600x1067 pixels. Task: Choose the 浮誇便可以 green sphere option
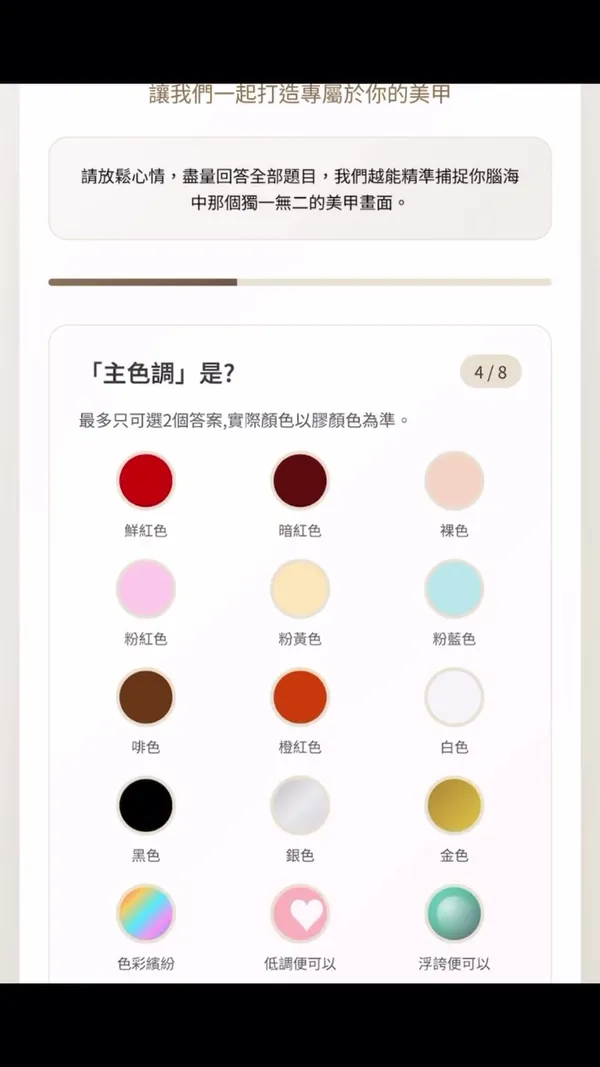point(454,913)
